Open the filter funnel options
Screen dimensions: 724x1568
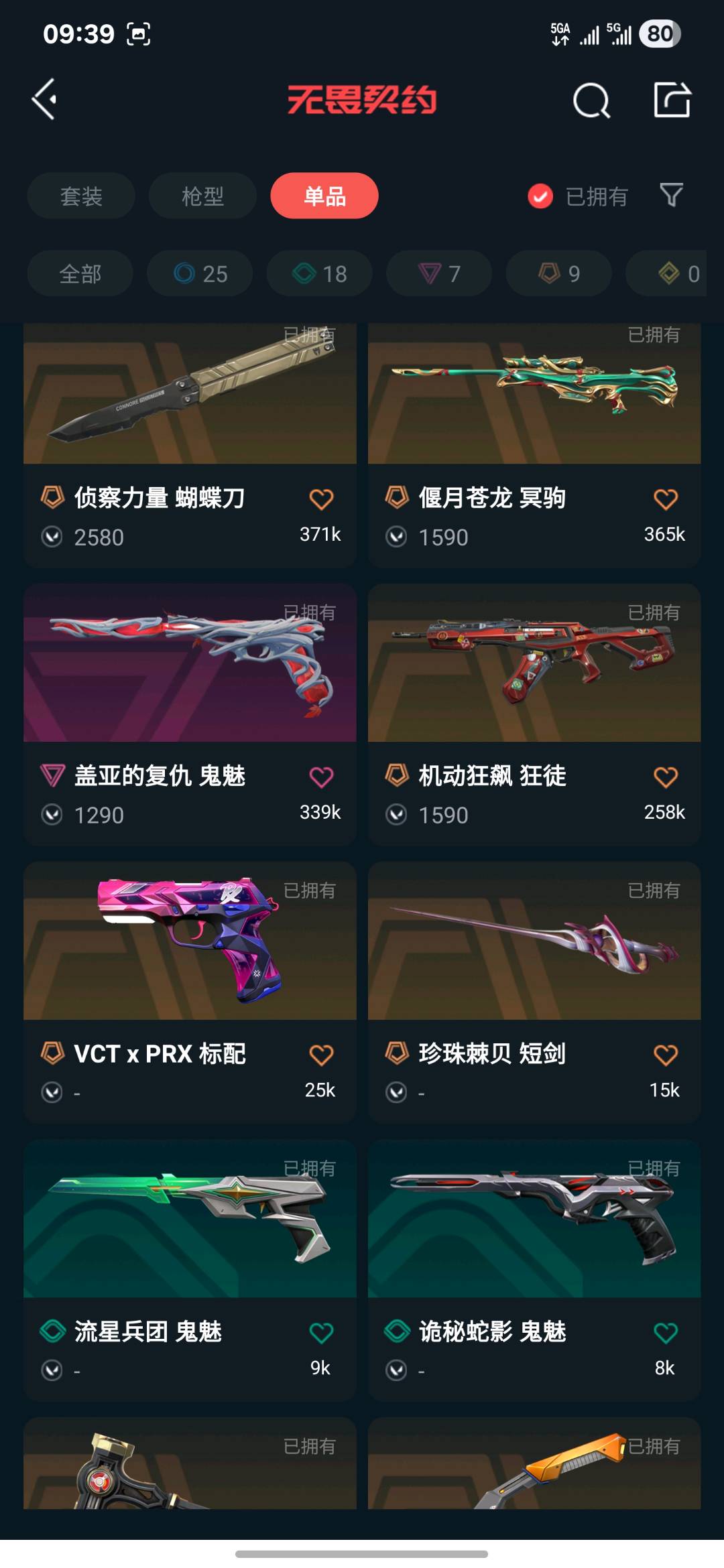tap(671, 196)
